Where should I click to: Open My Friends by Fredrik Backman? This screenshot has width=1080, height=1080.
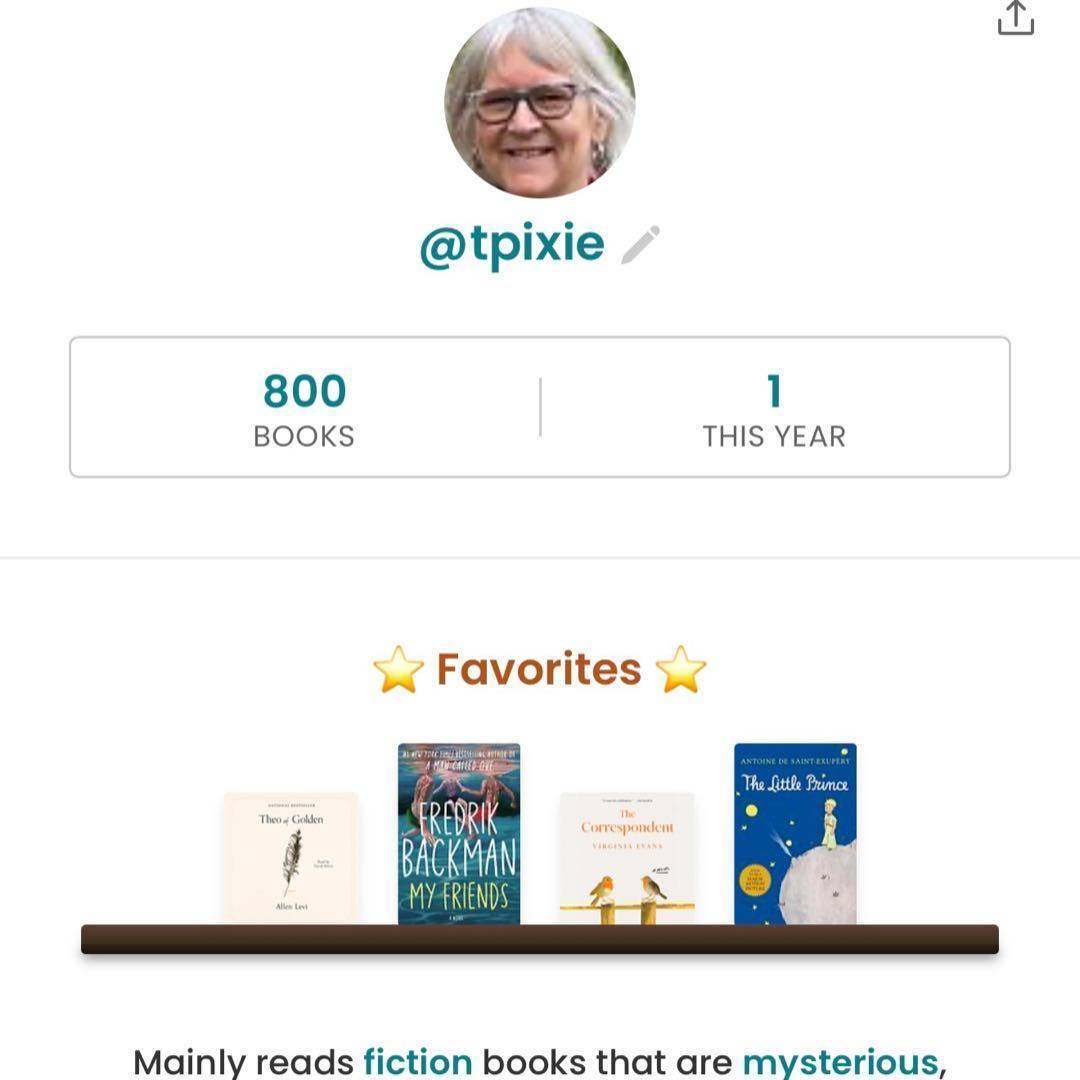coord(459,834)
